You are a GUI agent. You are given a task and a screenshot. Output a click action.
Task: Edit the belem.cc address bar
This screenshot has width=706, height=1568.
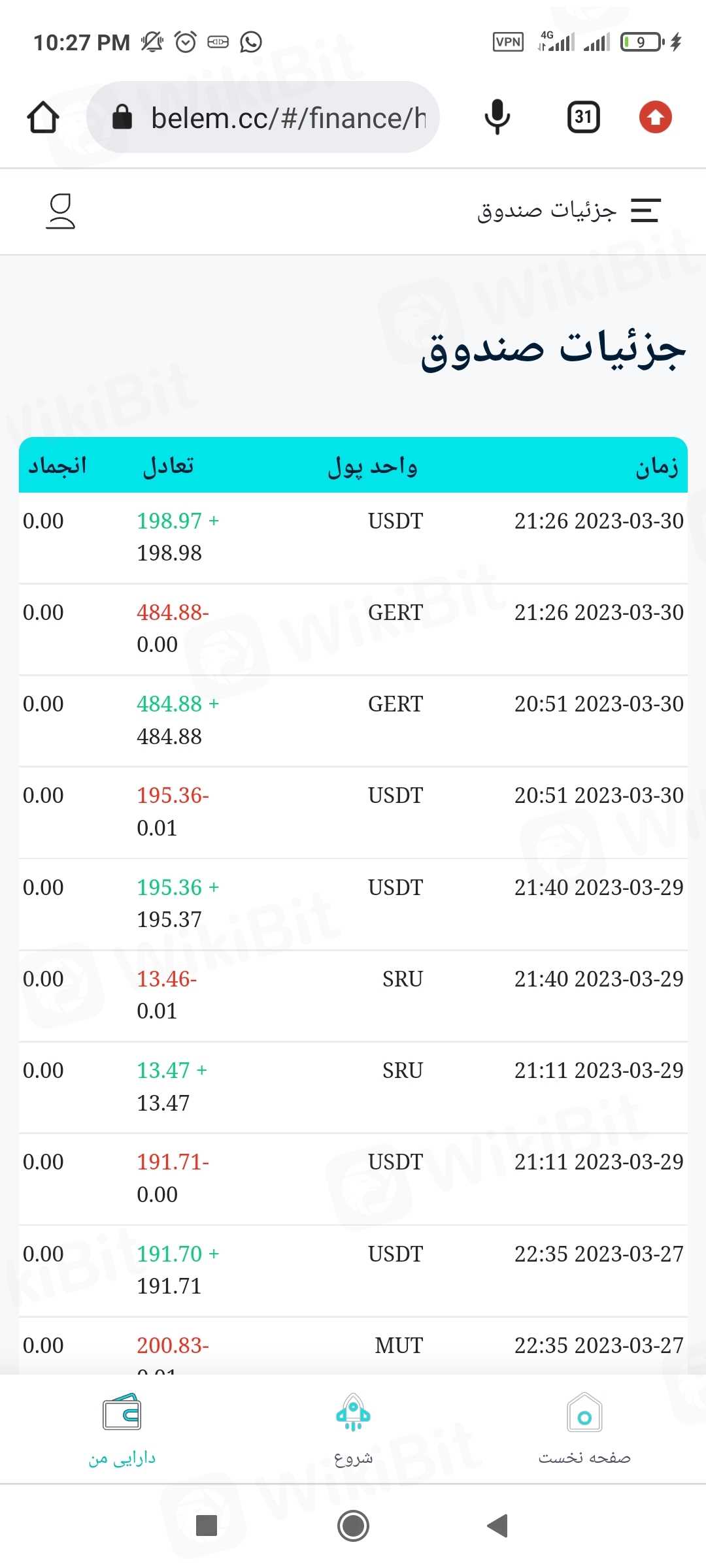pos(275,118)
